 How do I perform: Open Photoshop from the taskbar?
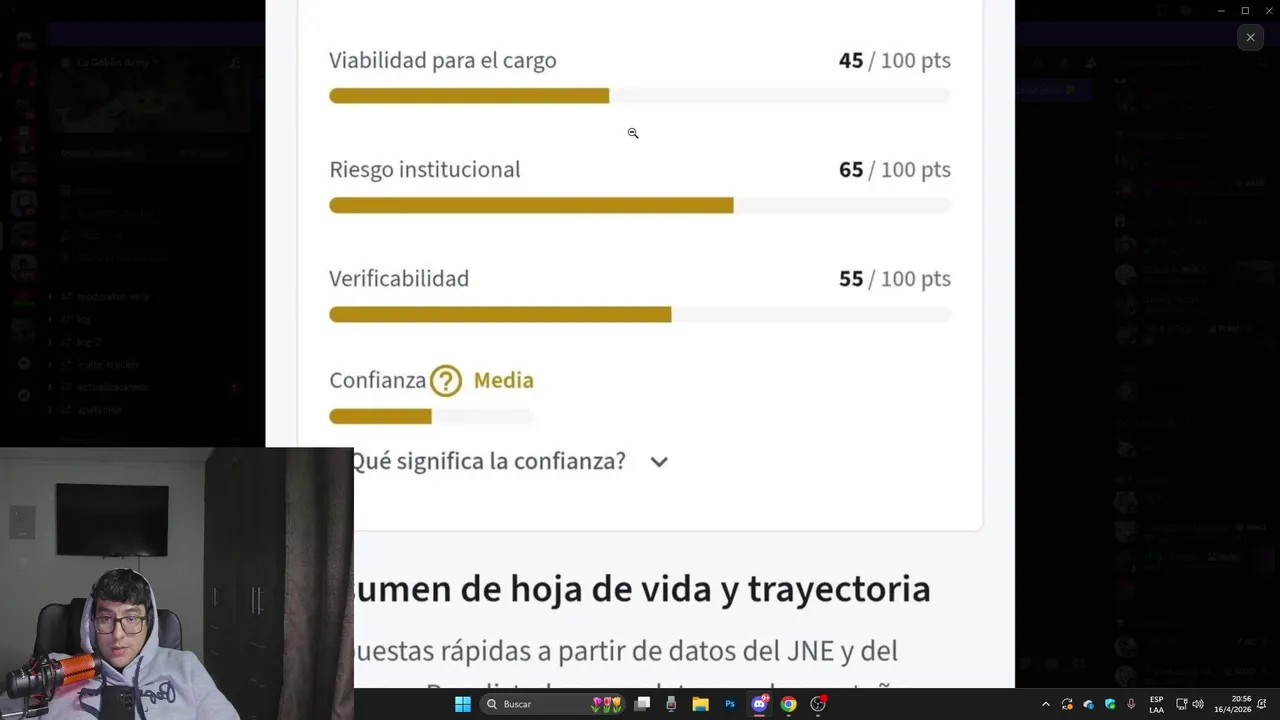tap(730, 704)
